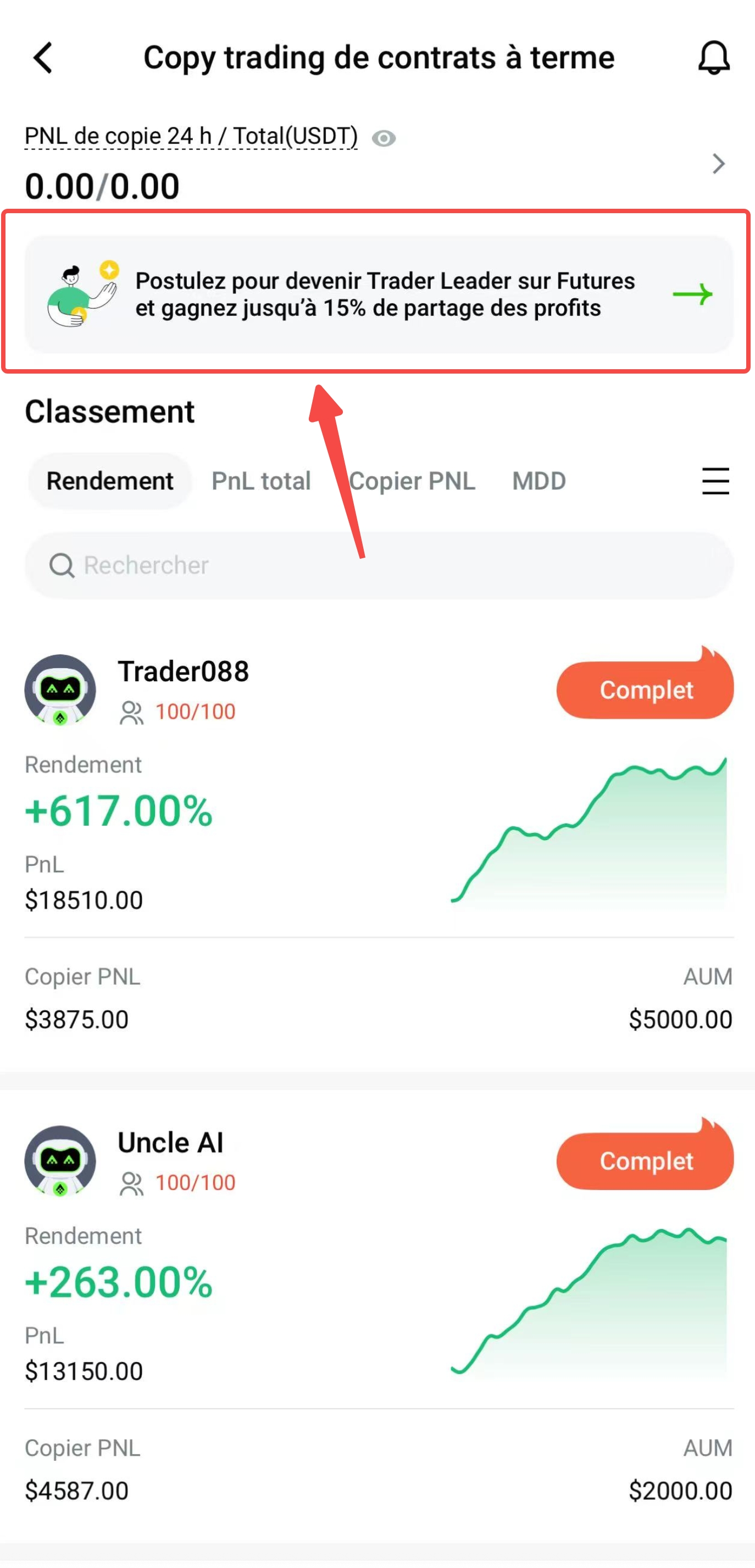The width and height of the screenshot is (755, 1568).
Task: Select the Rendement ranking tab
Action: tap(110, 481)
